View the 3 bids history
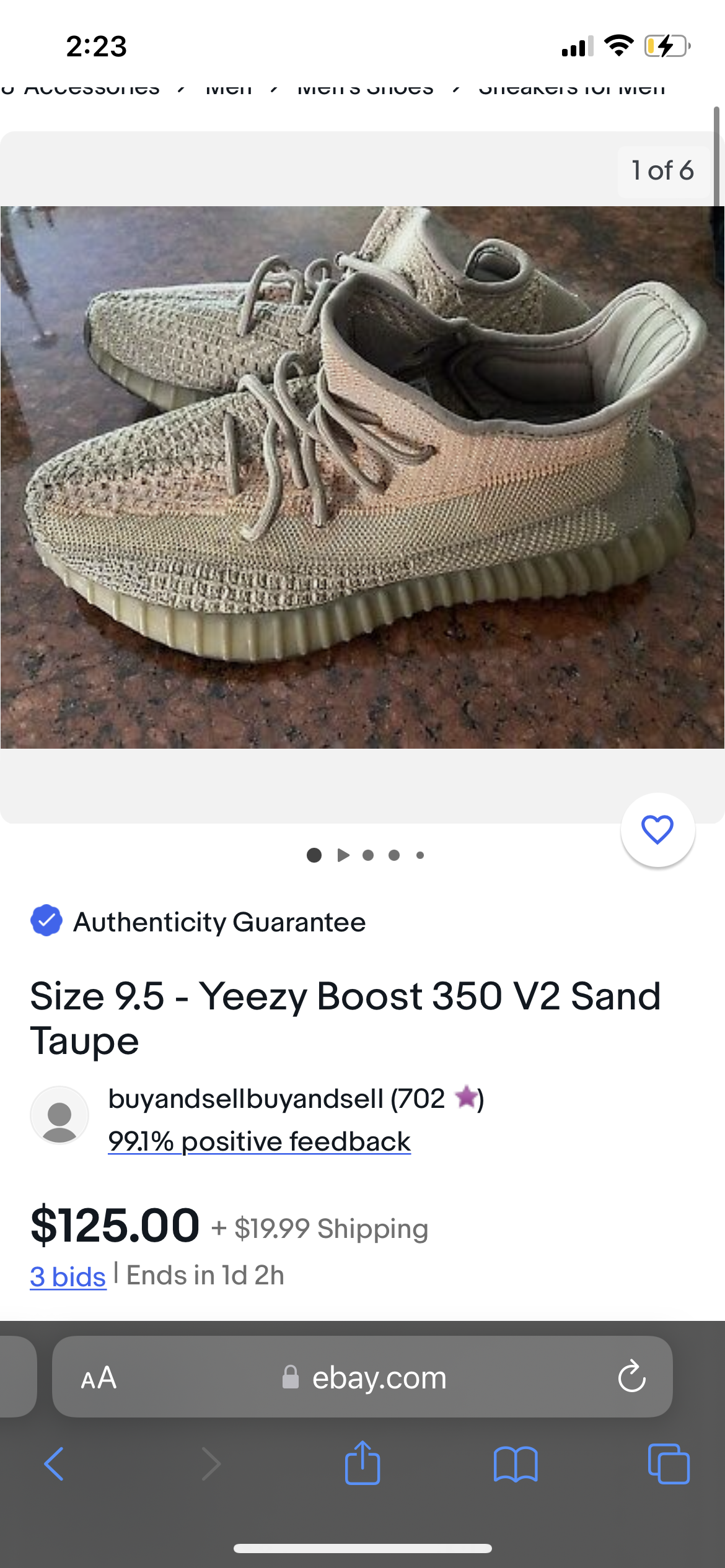Screen dimensions: 725x1568 (68, 1276)
